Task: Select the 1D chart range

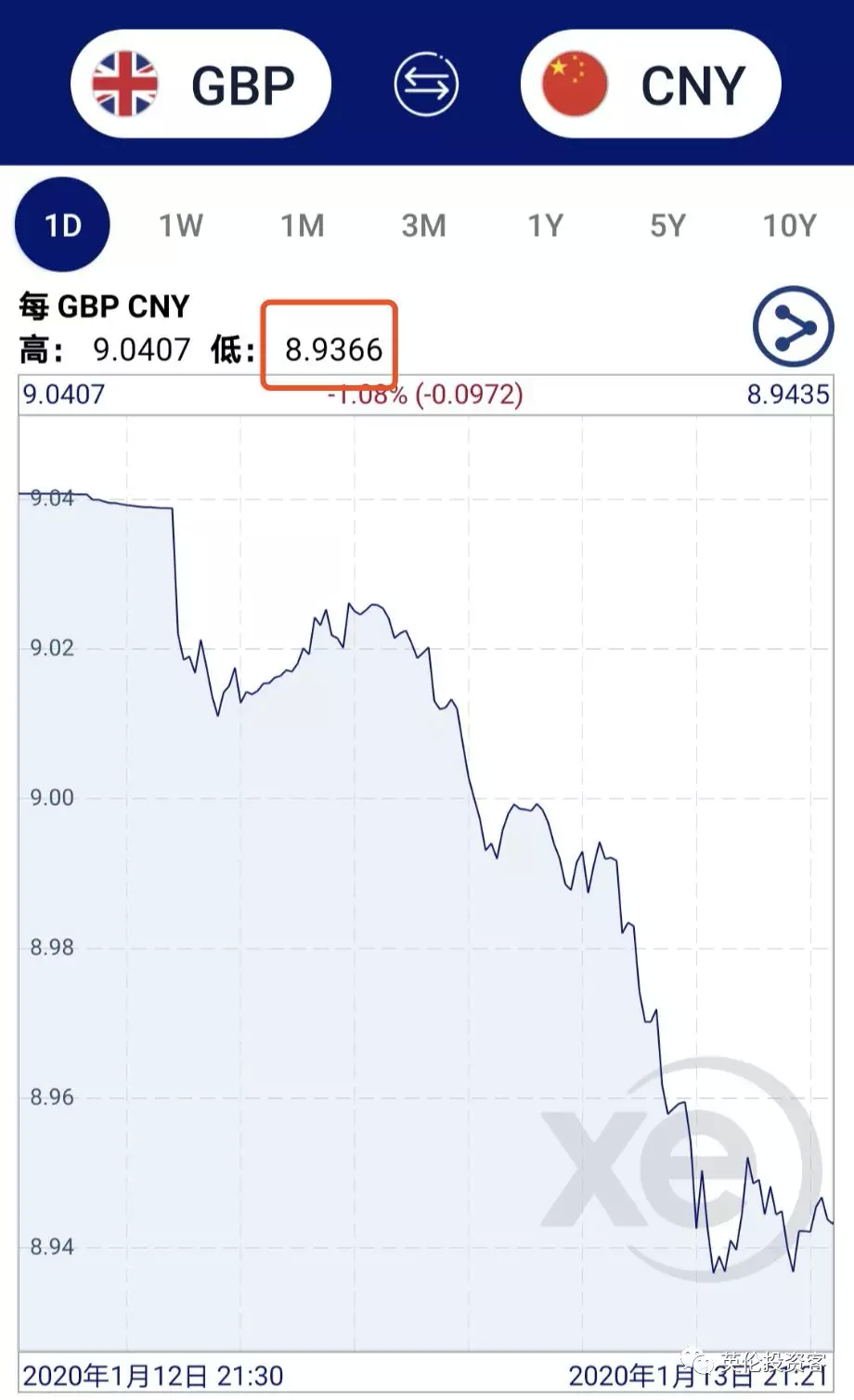Action: click(x=62, y=226)
